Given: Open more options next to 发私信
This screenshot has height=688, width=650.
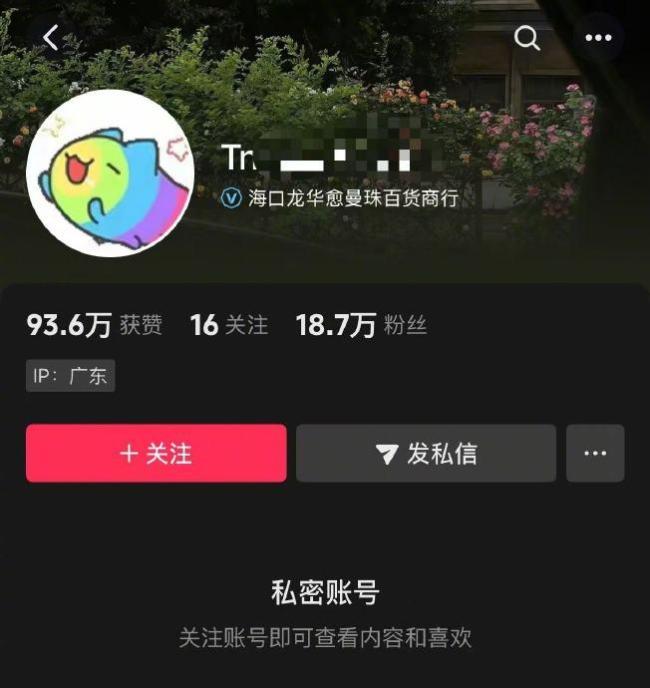Looking at the screenshot, I should click(595, 453).
